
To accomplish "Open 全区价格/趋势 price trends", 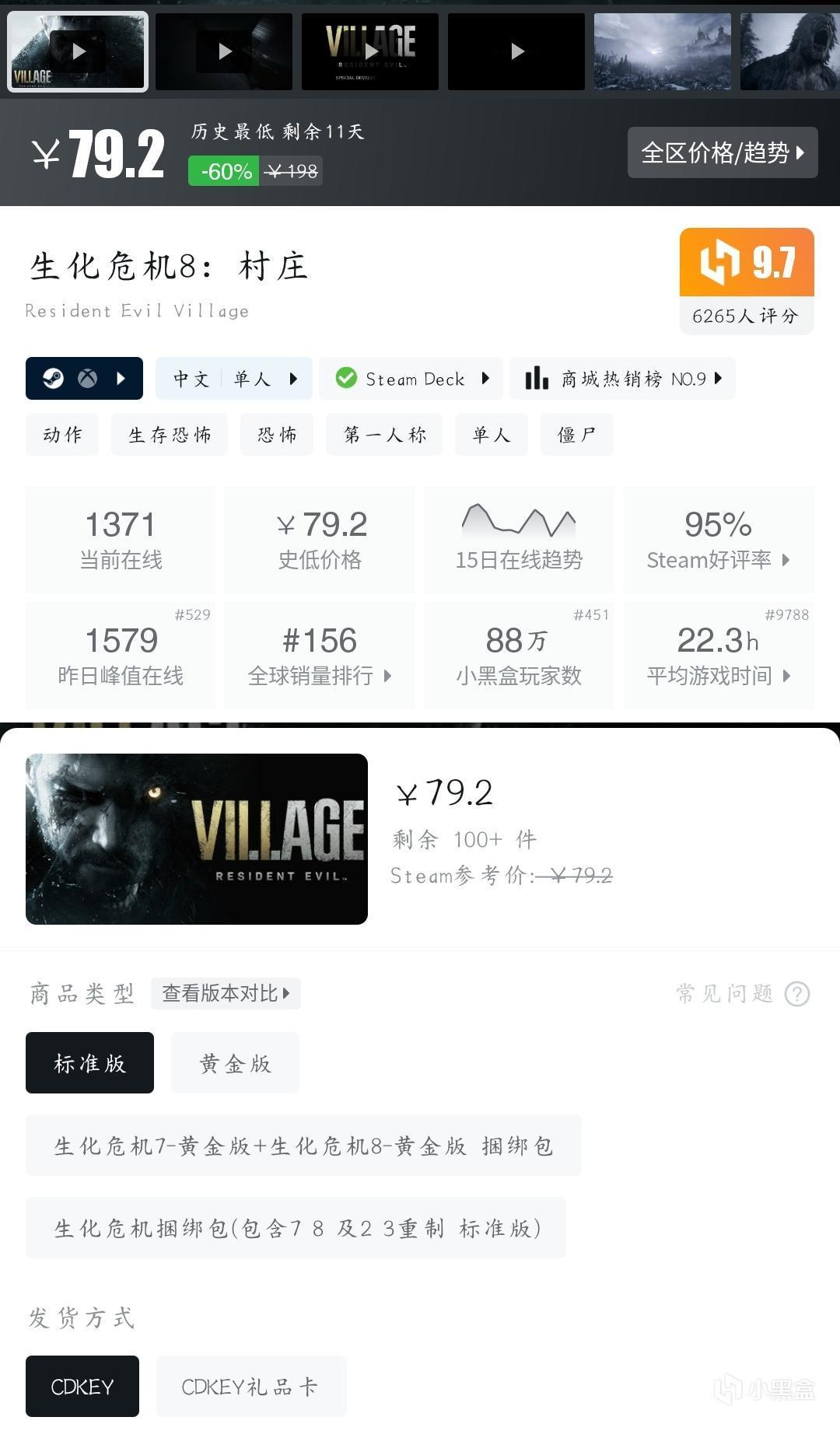I will 723,152.
